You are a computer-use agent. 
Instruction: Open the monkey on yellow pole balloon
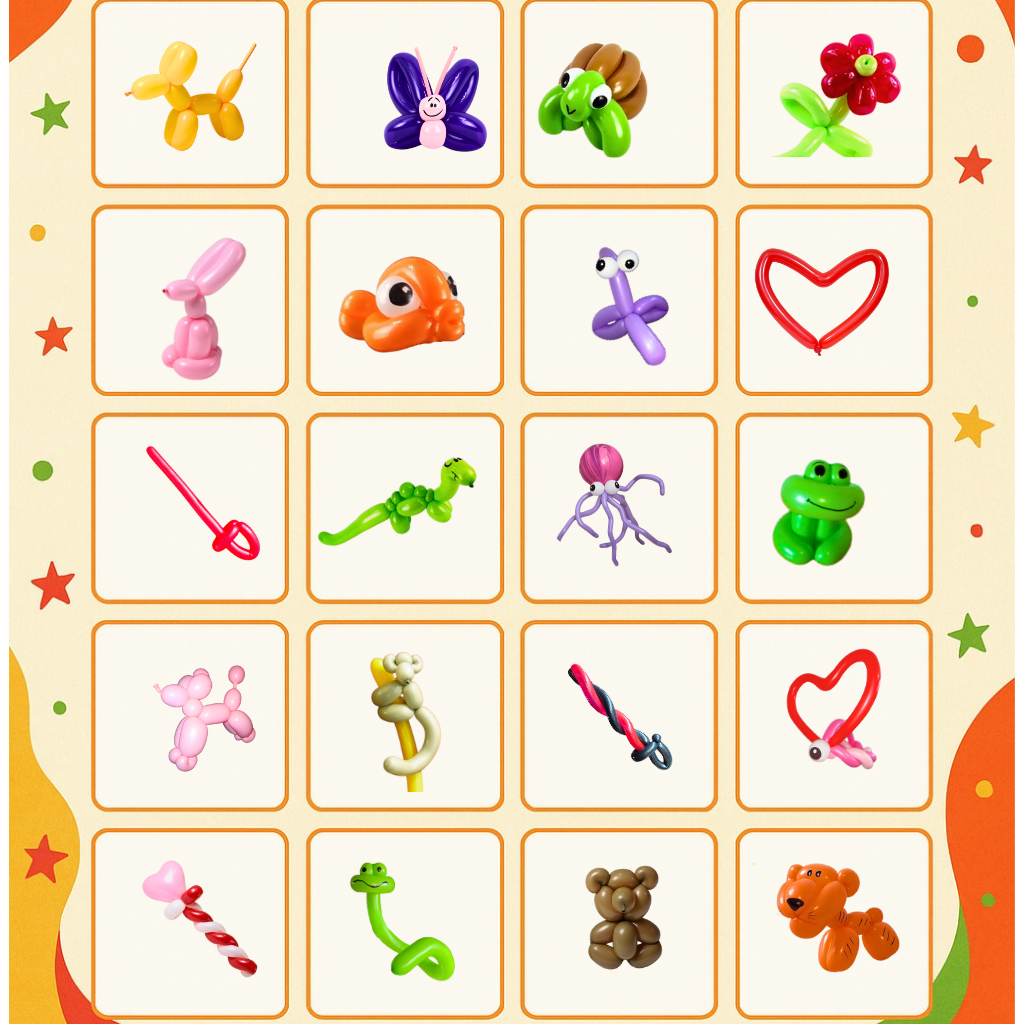(405, 716)
